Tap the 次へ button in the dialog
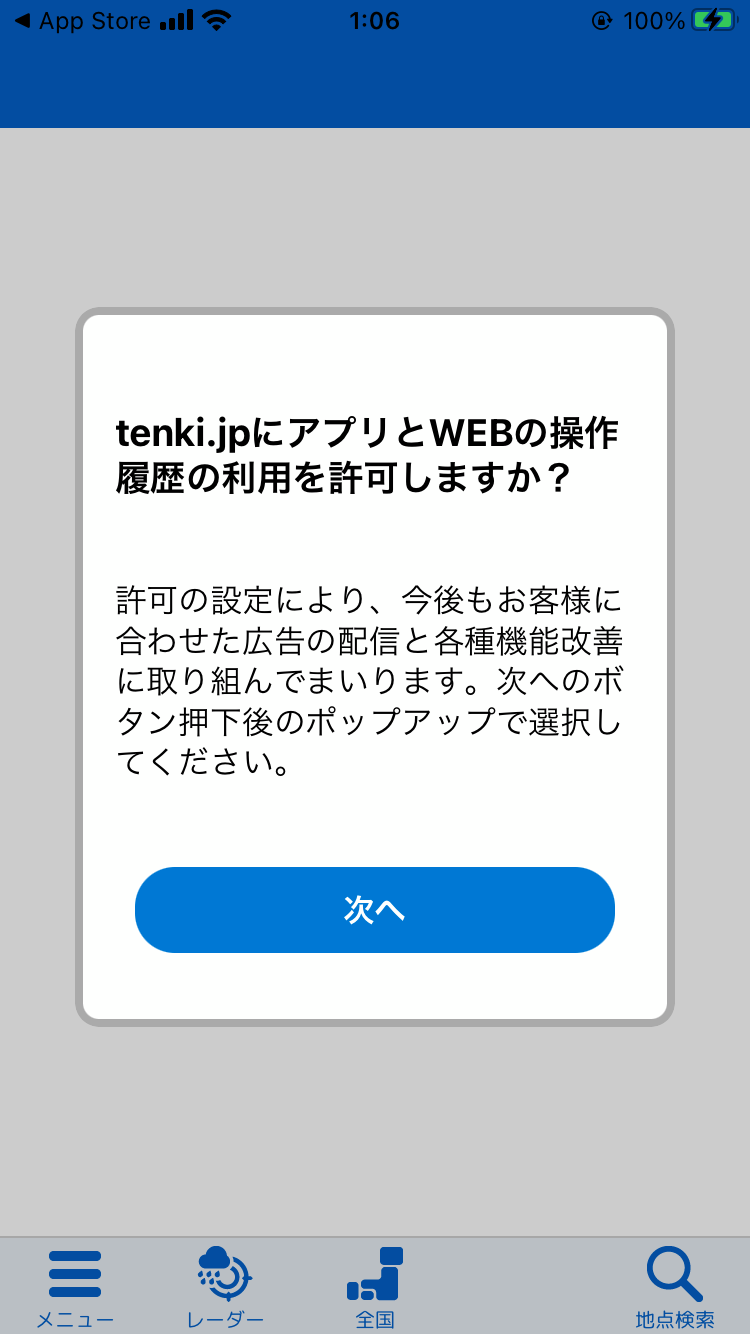Viewport: 750px width, 1334px height. click(x=374, y=909)
